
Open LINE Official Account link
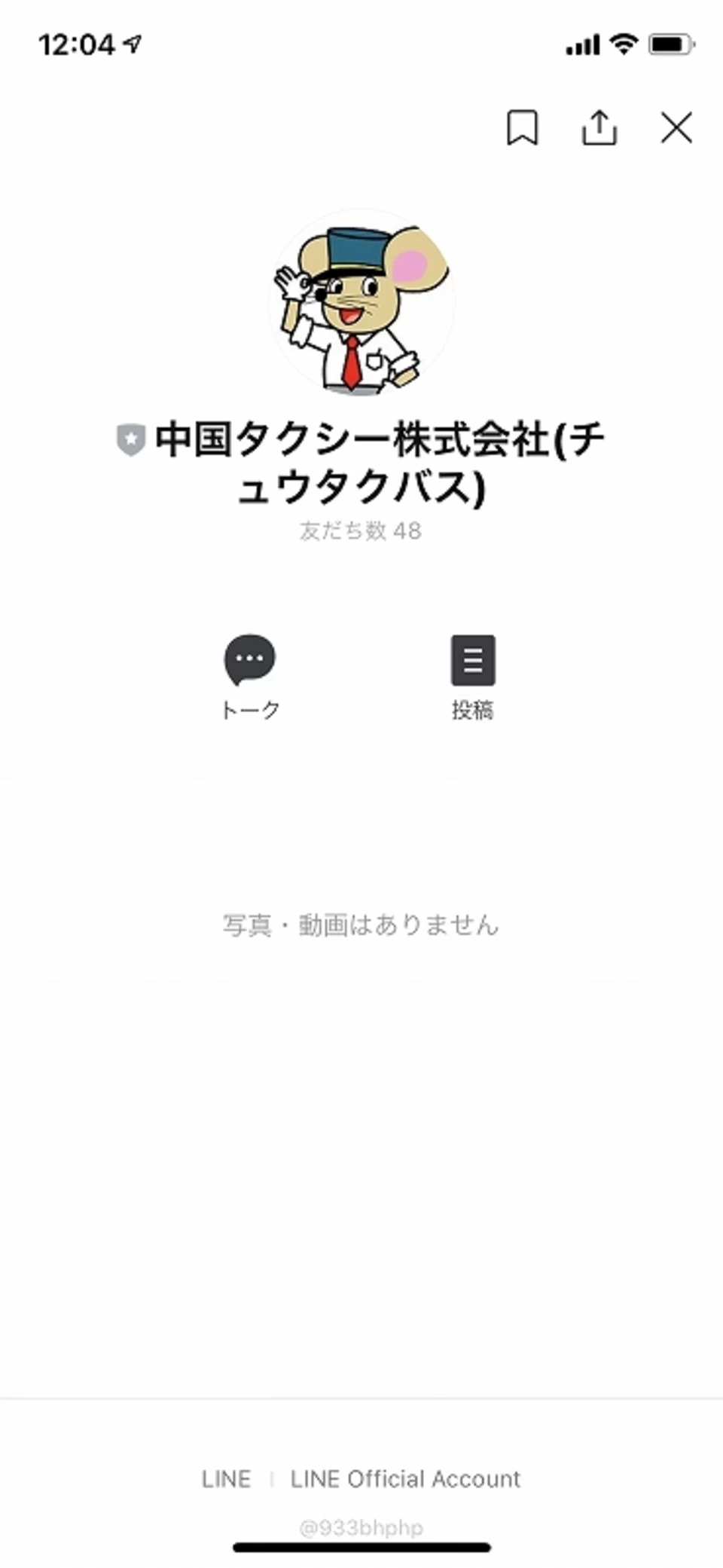(405, 1478)
